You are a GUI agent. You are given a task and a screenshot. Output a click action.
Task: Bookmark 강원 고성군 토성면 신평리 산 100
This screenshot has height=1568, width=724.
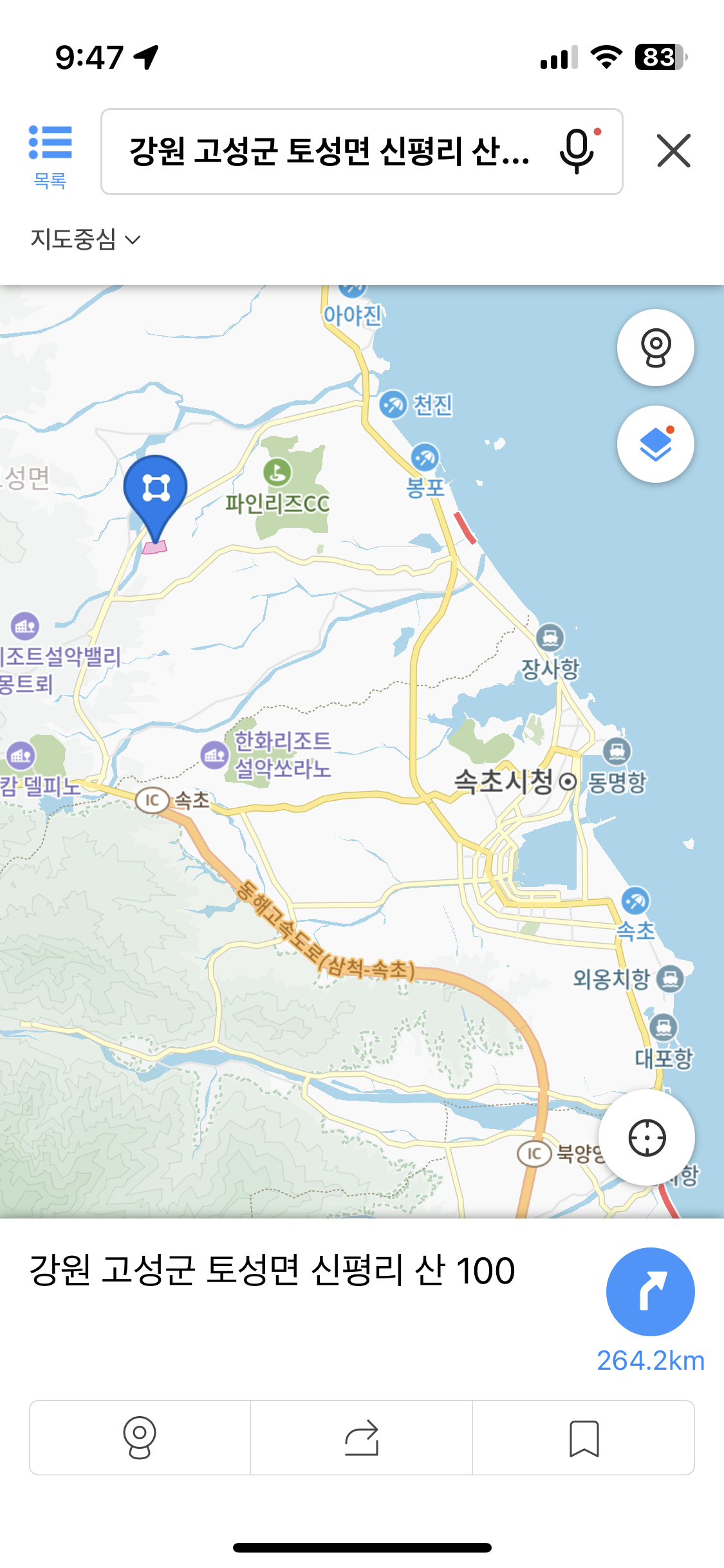coord(584,1437)
